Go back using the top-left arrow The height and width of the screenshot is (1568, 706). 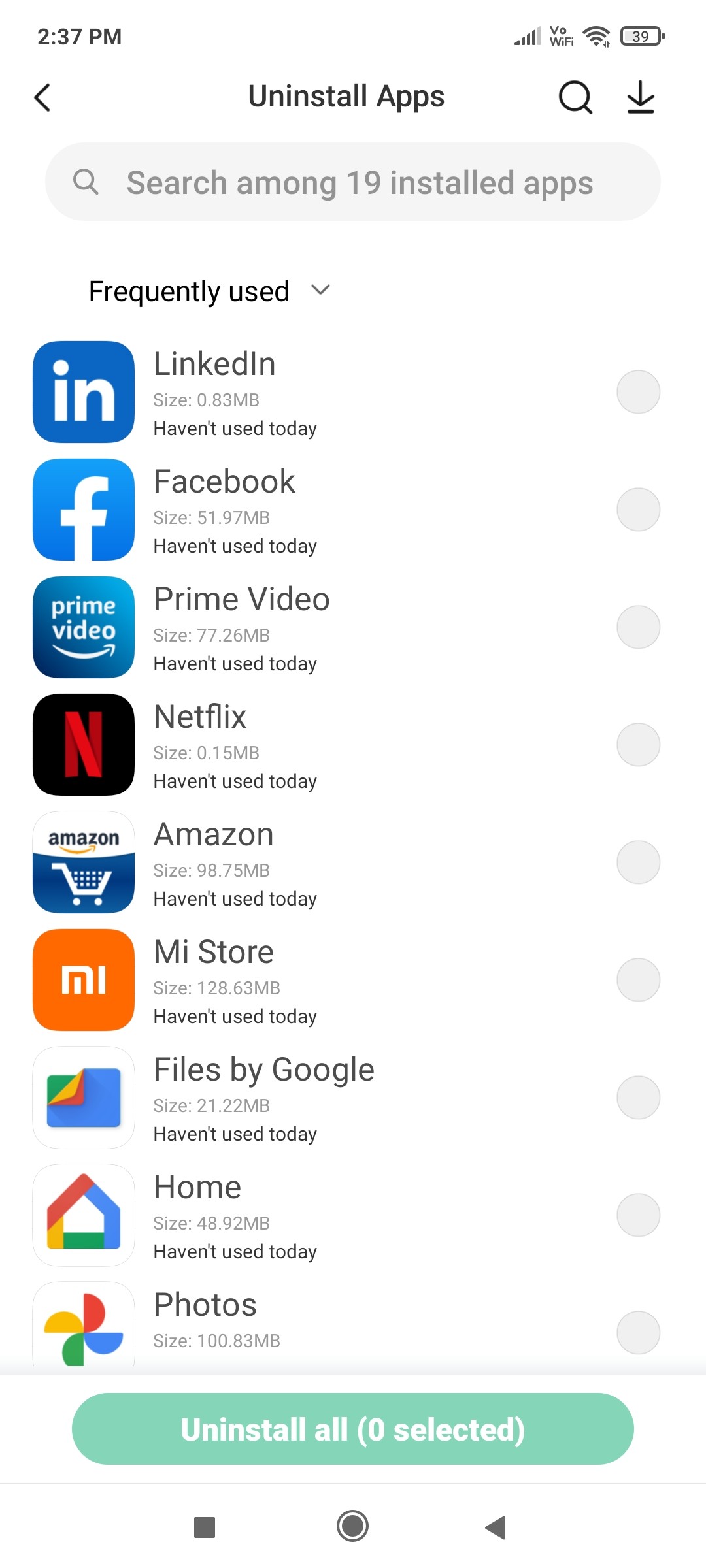click(42, 98)
